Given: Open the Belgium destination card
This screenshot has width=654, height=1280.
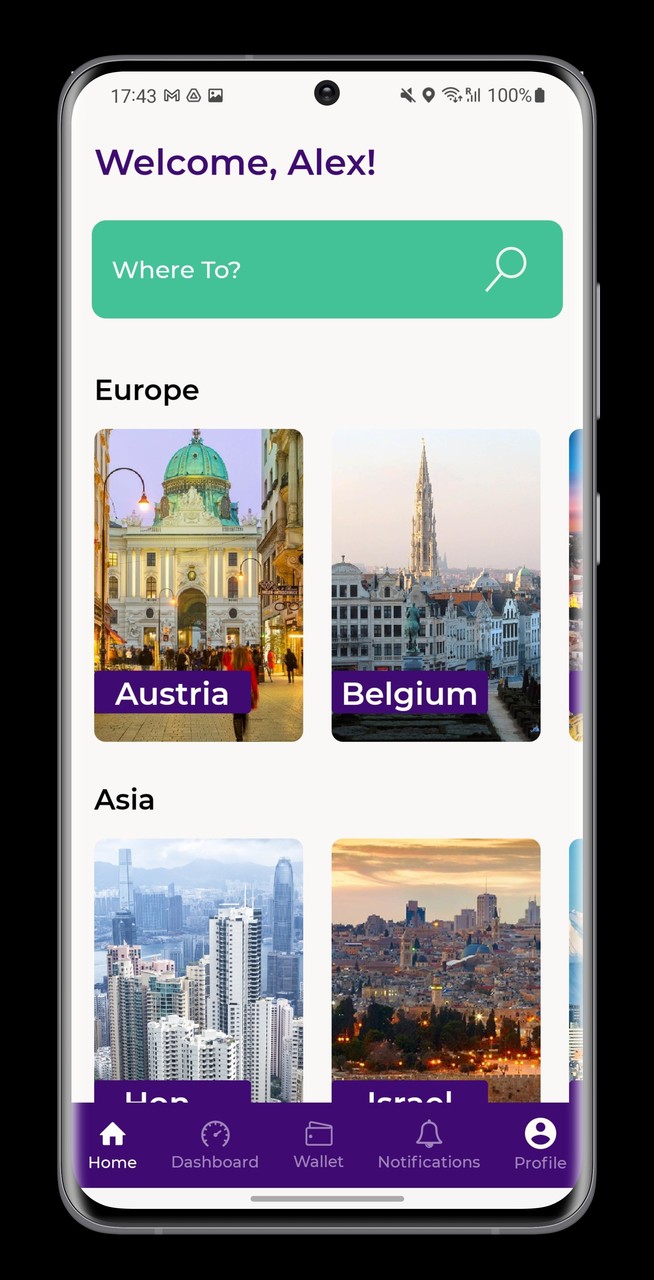Looking at the screenshot, I should tap(435, 585).
